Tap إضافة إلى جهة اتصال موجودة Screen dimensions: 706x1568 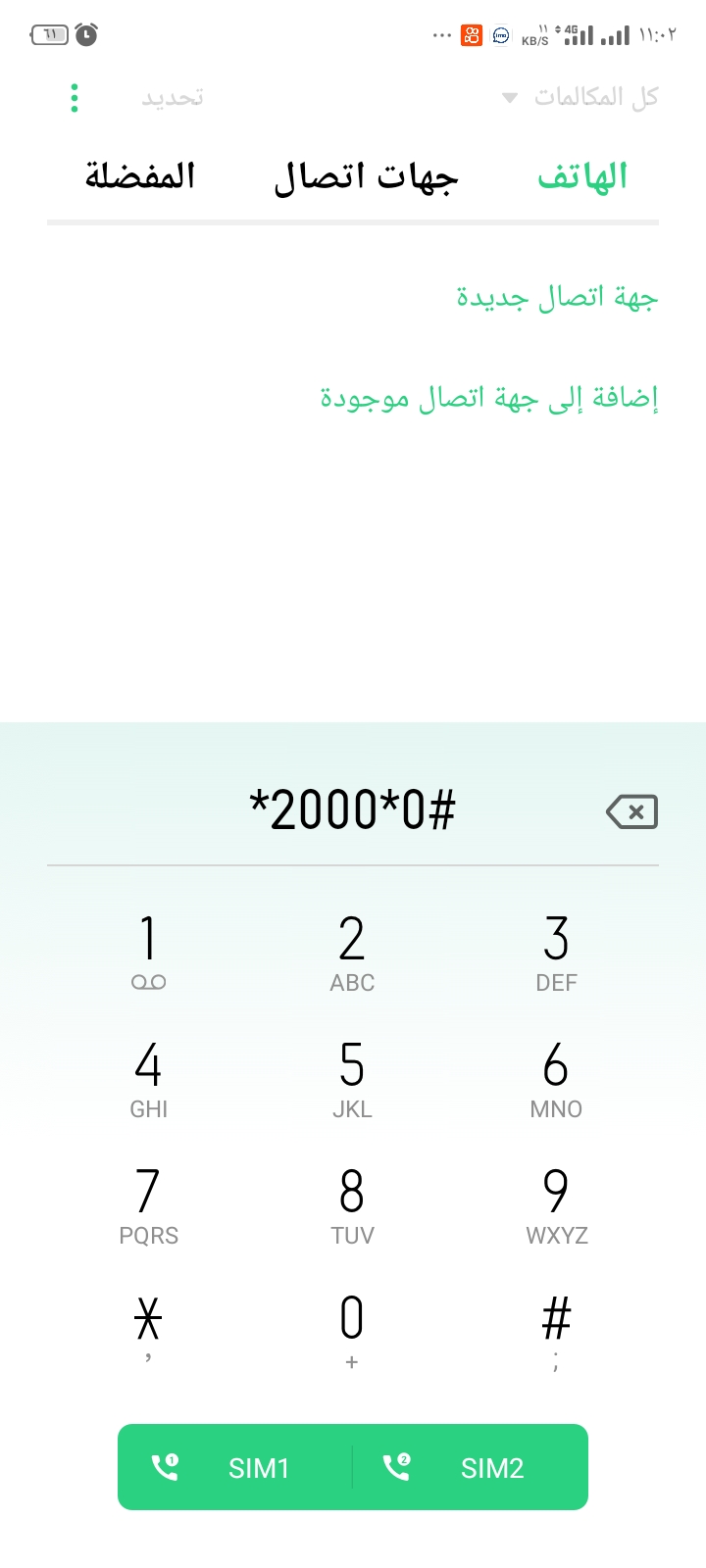pos(489,398)
